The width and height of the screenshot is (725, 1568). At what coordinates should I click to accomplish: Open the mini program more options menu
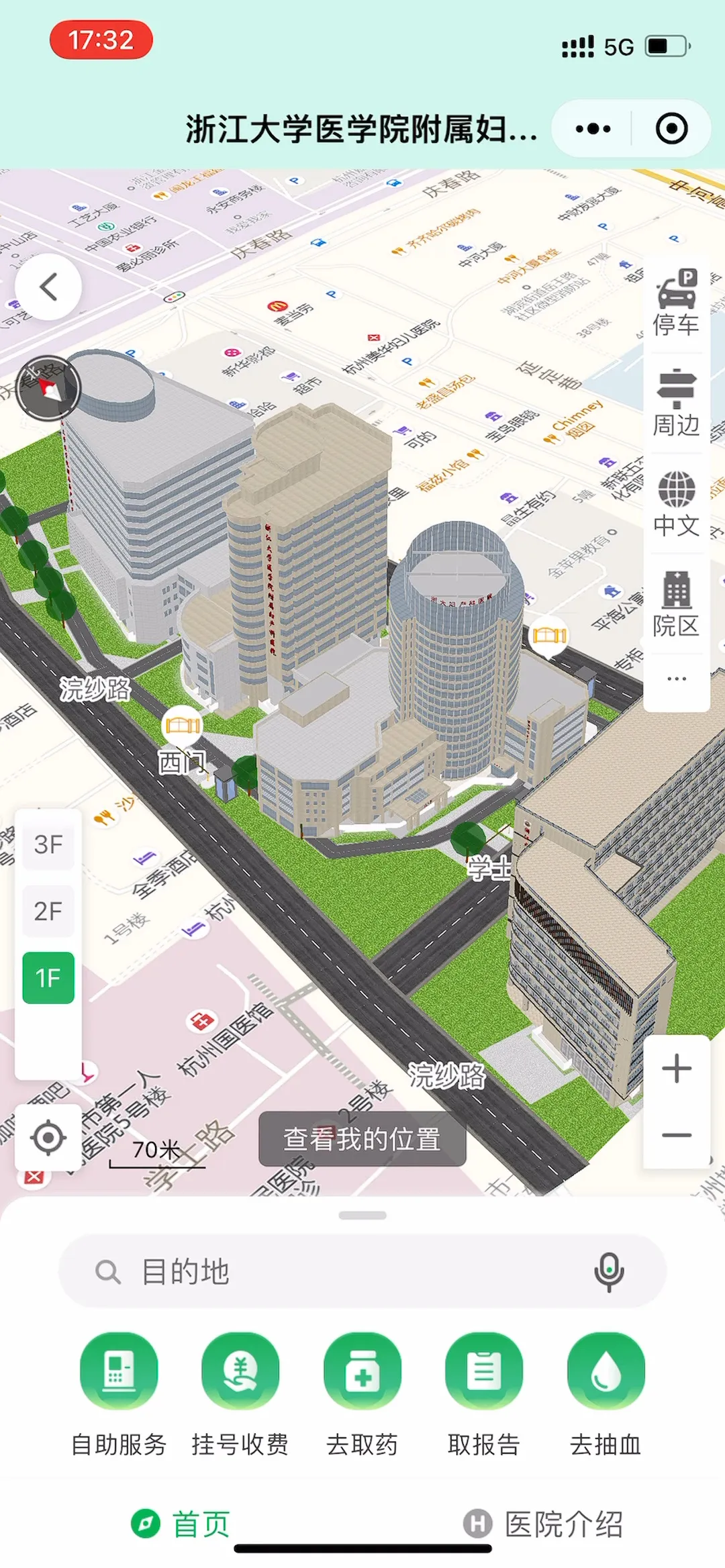point(593,129)
